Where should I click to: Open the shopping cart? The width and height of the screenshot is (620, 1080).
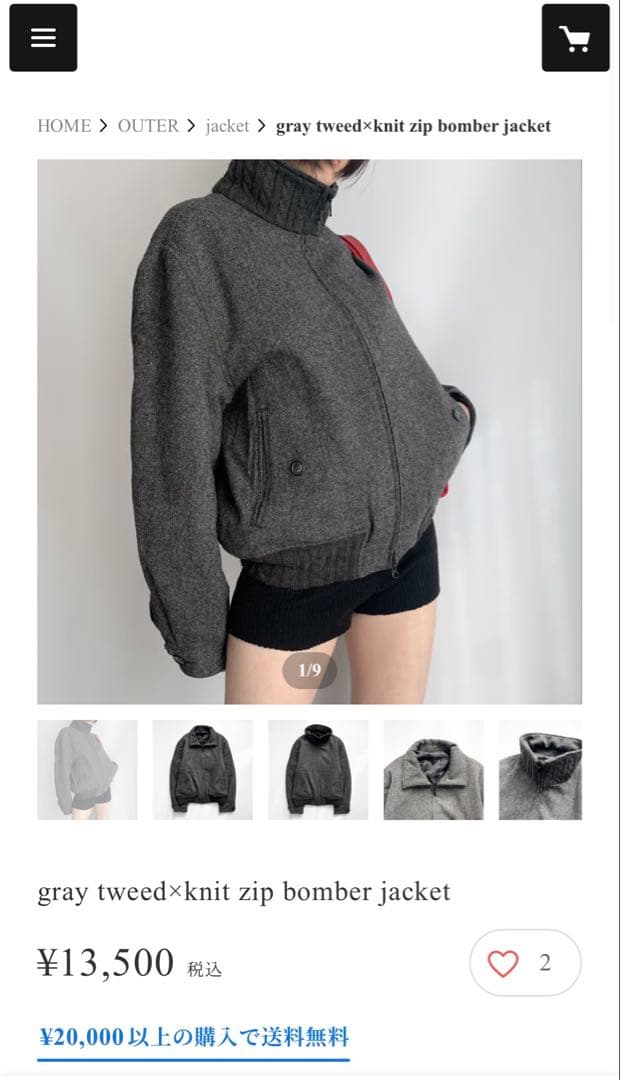point(575,38)
